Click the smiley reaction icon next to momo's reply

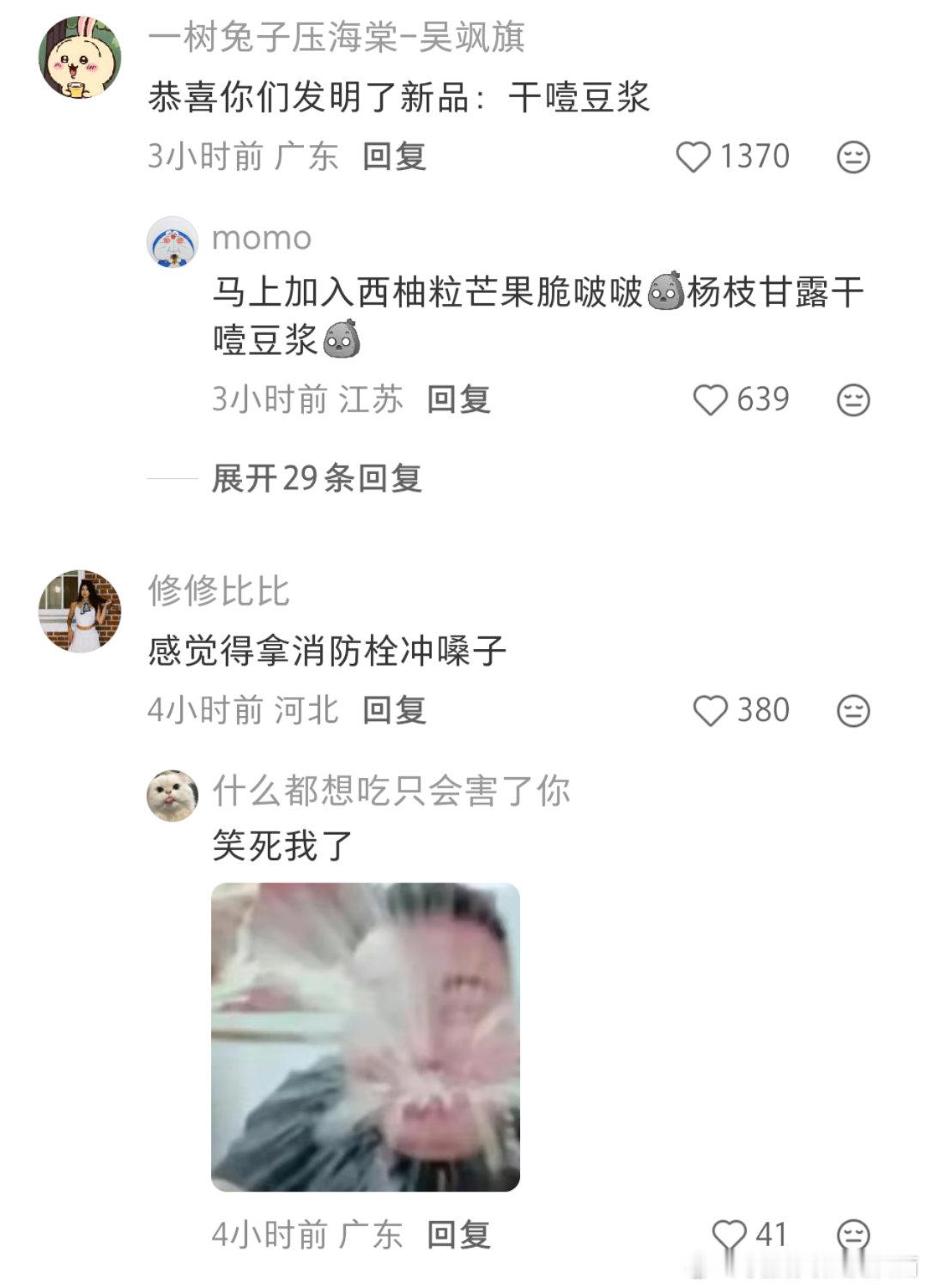[851, 398]
